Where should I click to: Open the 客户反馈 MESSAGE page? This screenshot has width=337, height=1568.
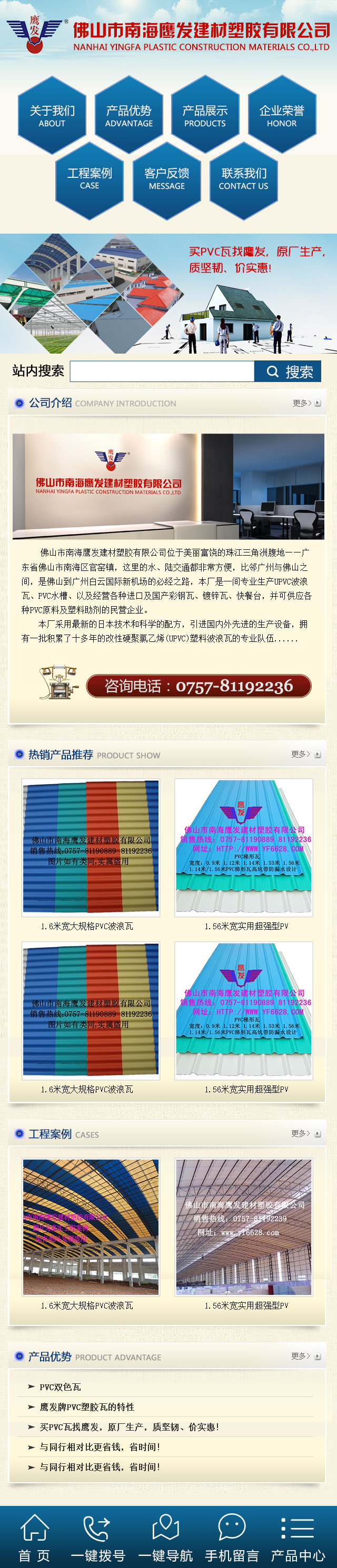tap(166, 178)
